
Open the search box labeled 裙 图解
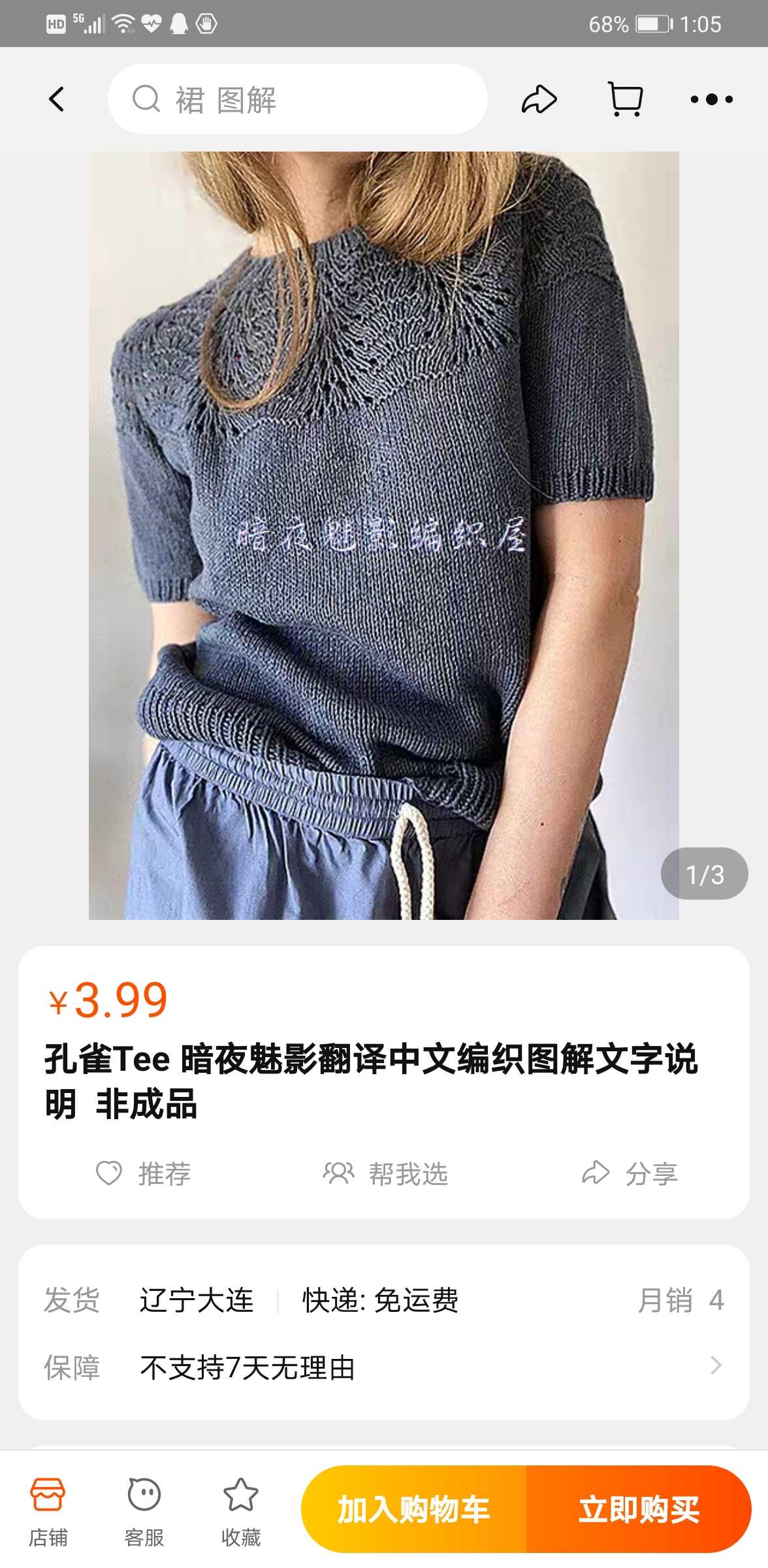[x=297, y=99]
